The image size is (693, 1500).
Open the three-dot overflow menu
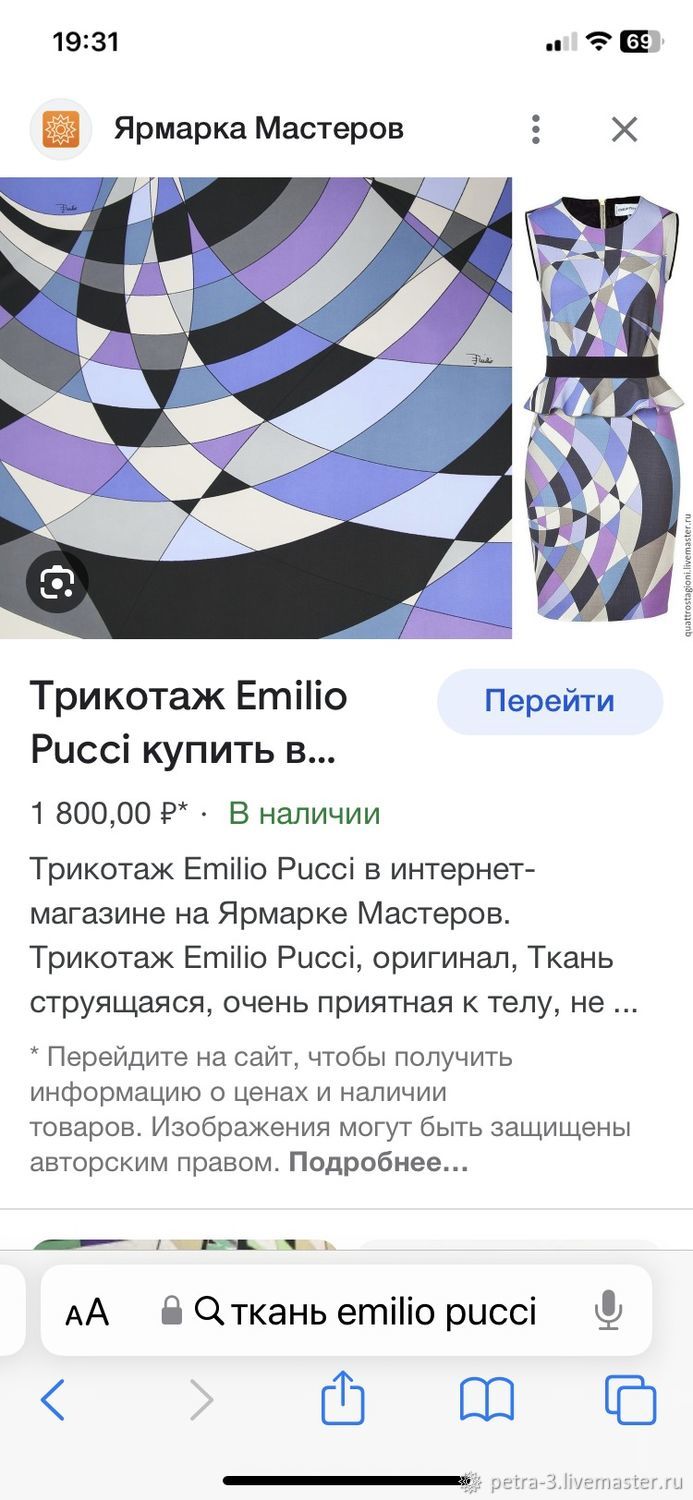click(x=536, y=129)
